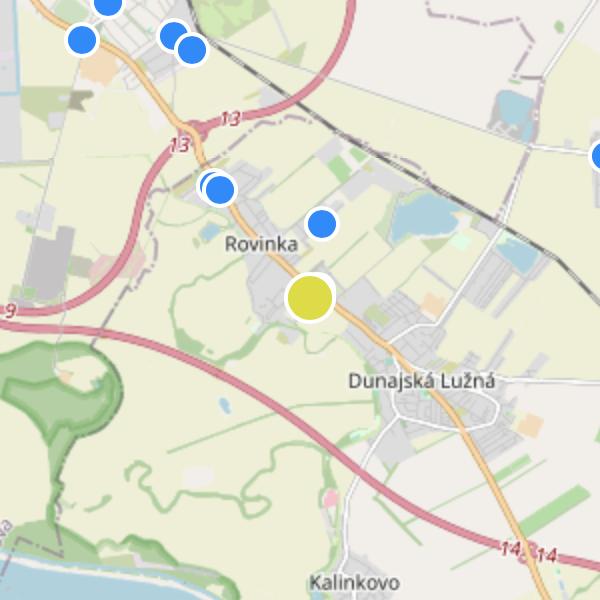Screen dimensions: 600x600
Task: Select the lone blue marker northeast of Rovinka
Action: 322,223
